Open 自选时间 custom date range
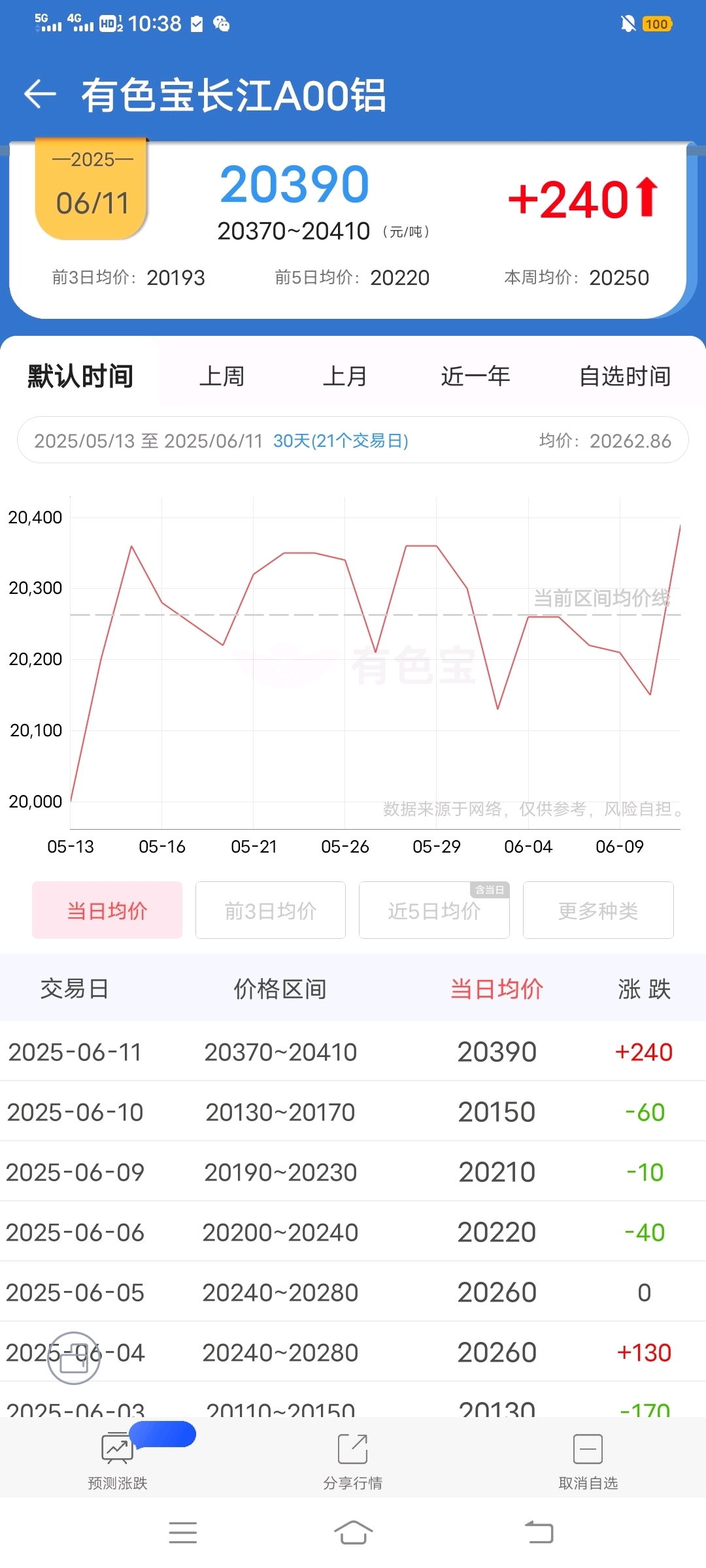706x1568 pixels. [625, 376]
